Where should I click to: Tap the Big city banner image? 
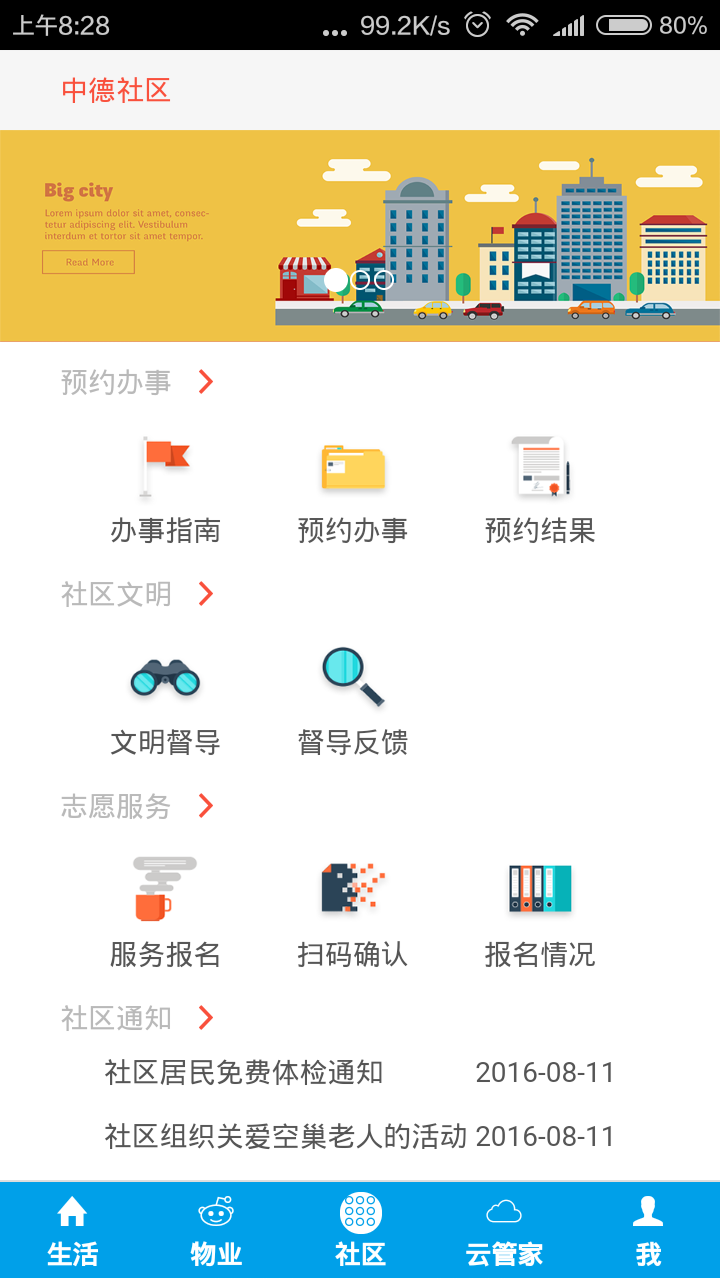coord(360,236)
